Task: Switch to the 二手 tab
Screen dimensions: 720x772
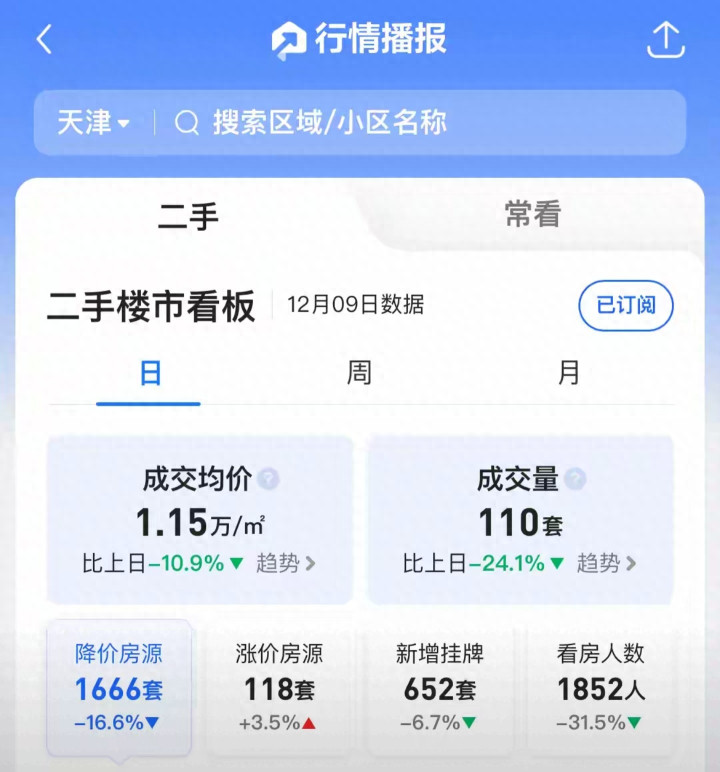Action: [187, 215]
